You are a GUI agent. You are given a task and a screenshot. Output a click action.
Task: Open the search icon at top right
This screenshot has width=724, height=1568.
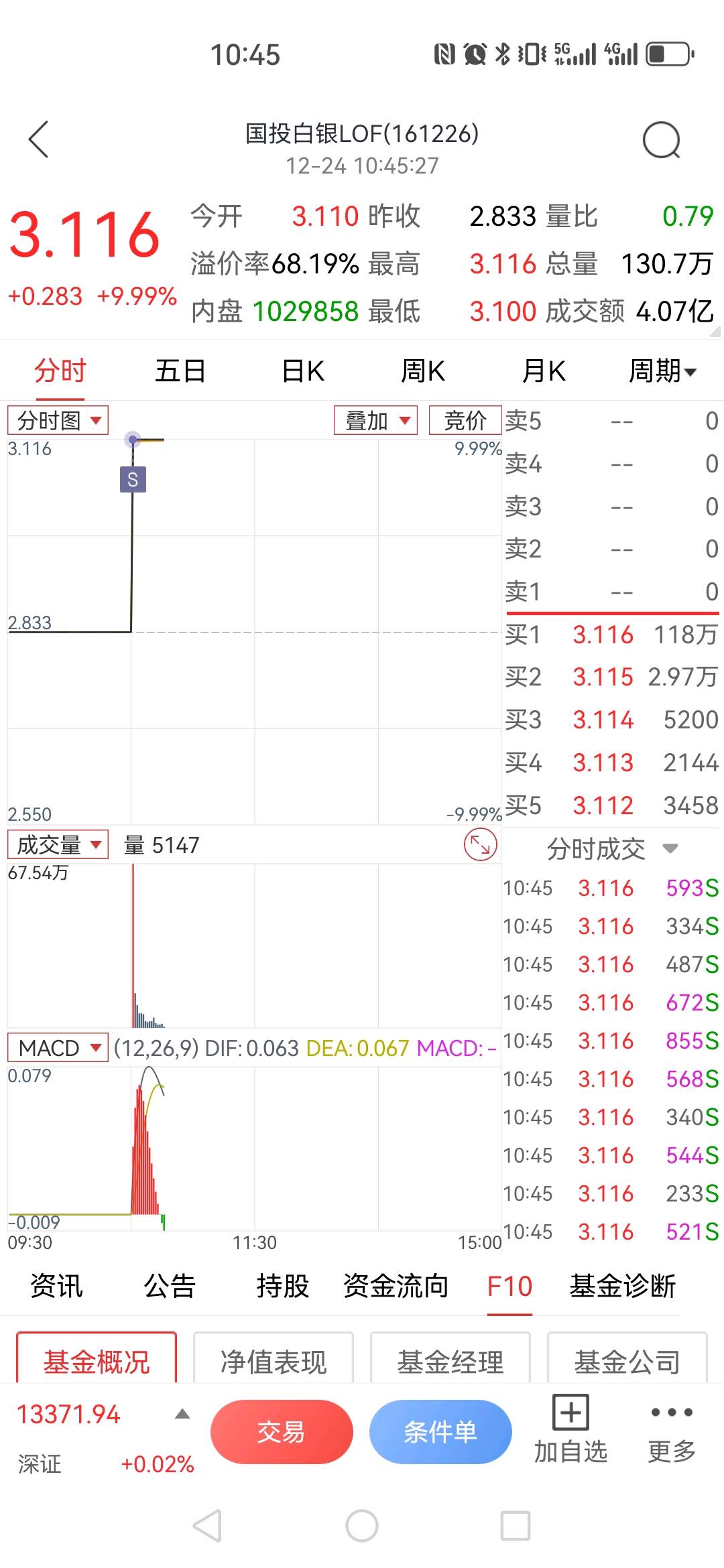pyautogui.click(x=661, y=140)
